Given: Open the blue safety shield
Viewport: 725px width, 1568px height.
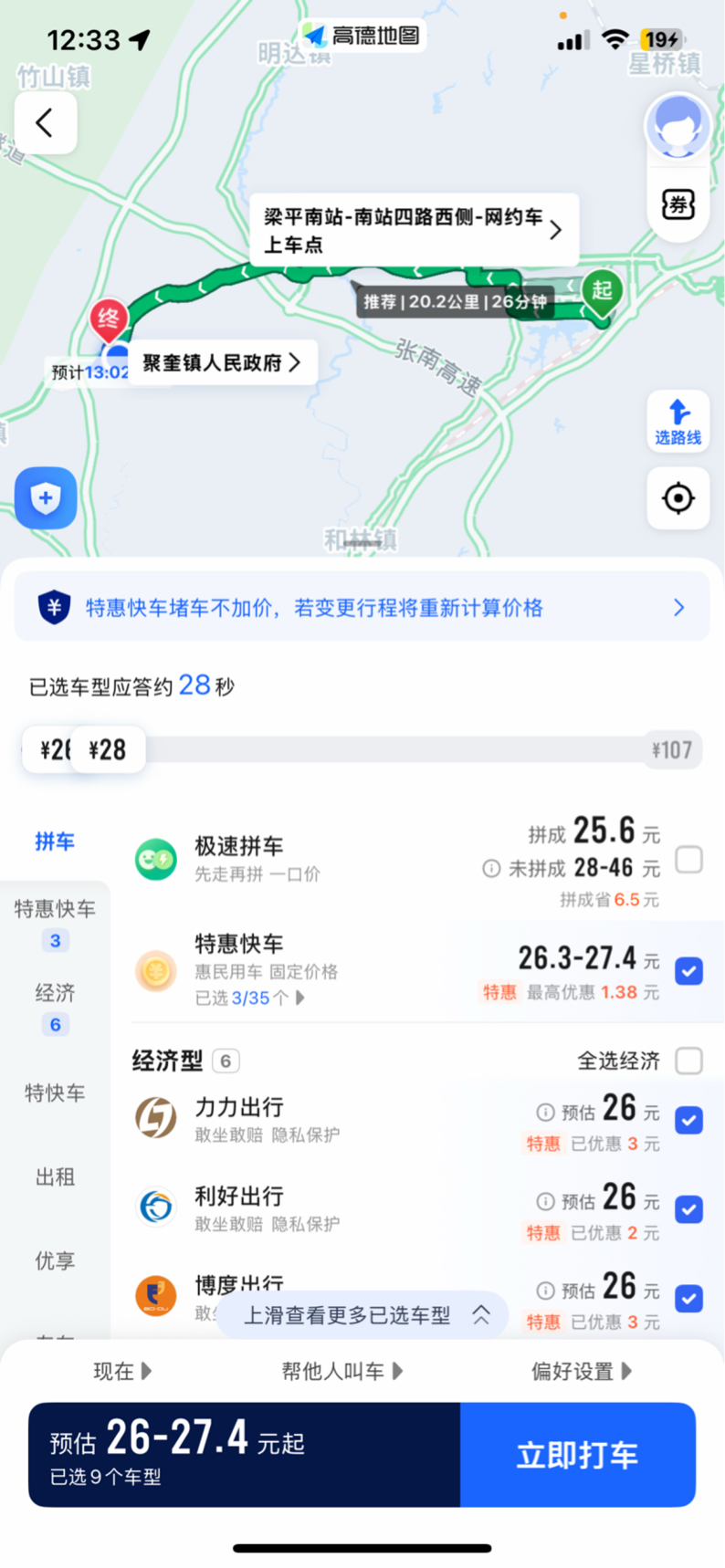Looking at the screenshot, I should pos(46,498).
